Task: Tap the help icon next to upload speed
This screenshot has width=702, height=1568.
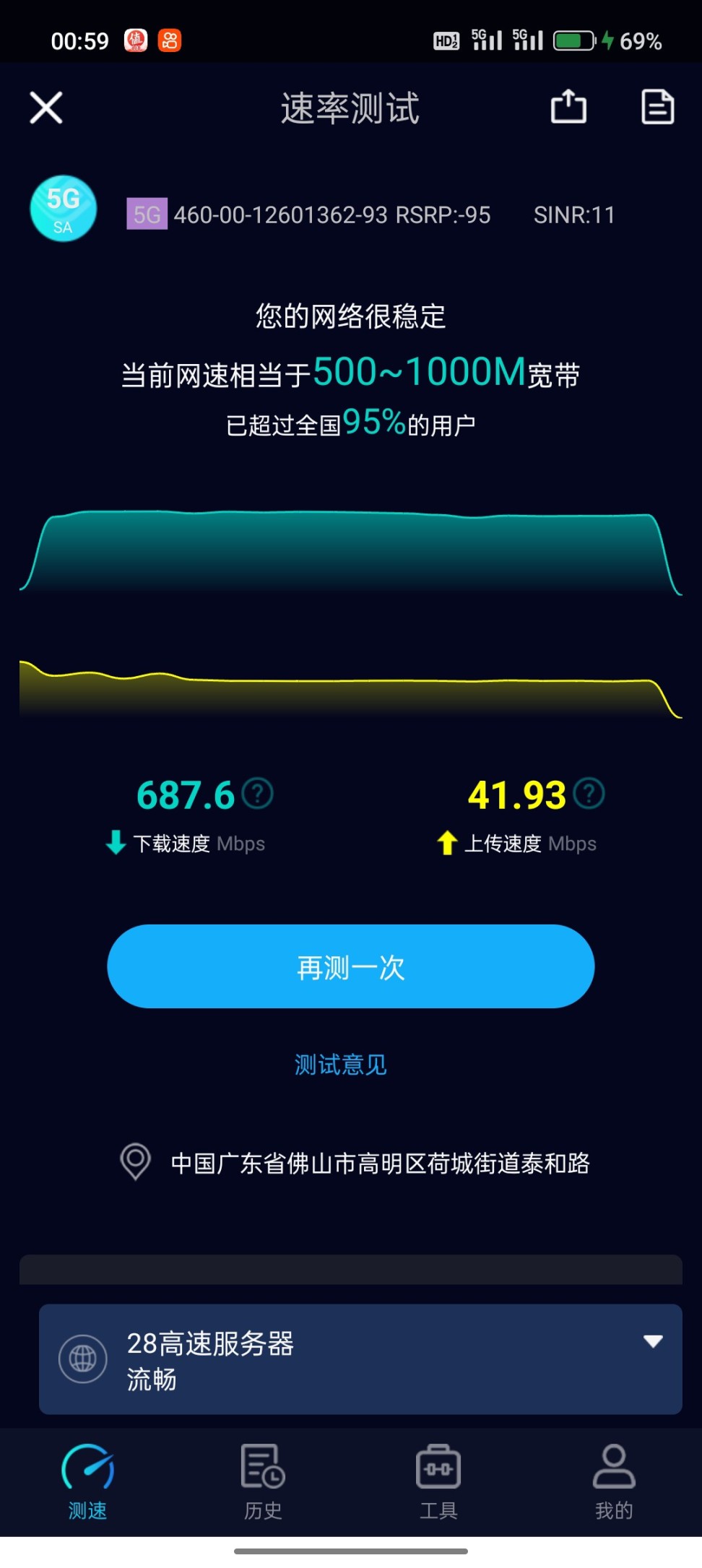Action: 589,793
